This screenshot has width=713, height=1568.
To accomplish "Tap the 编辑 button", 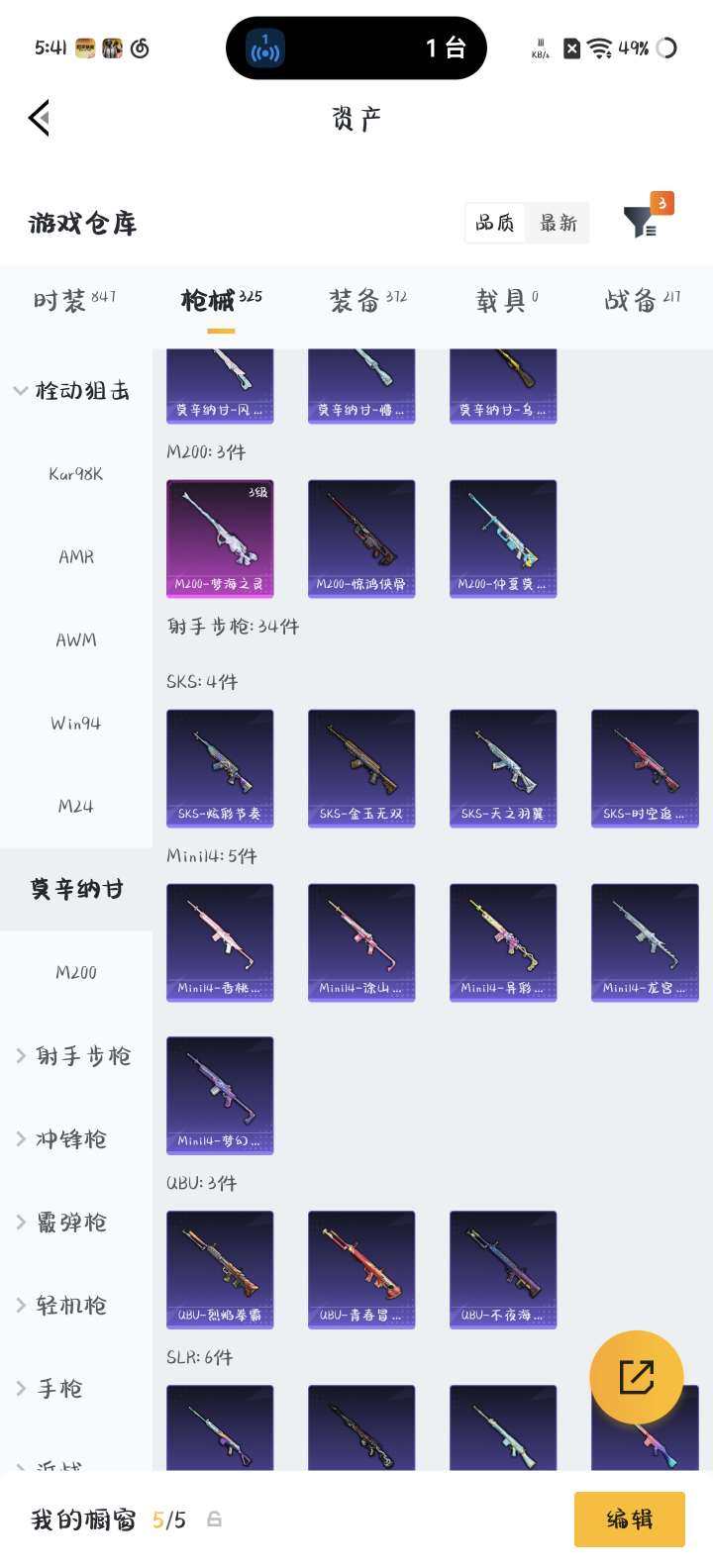I will click(629, 1519).
